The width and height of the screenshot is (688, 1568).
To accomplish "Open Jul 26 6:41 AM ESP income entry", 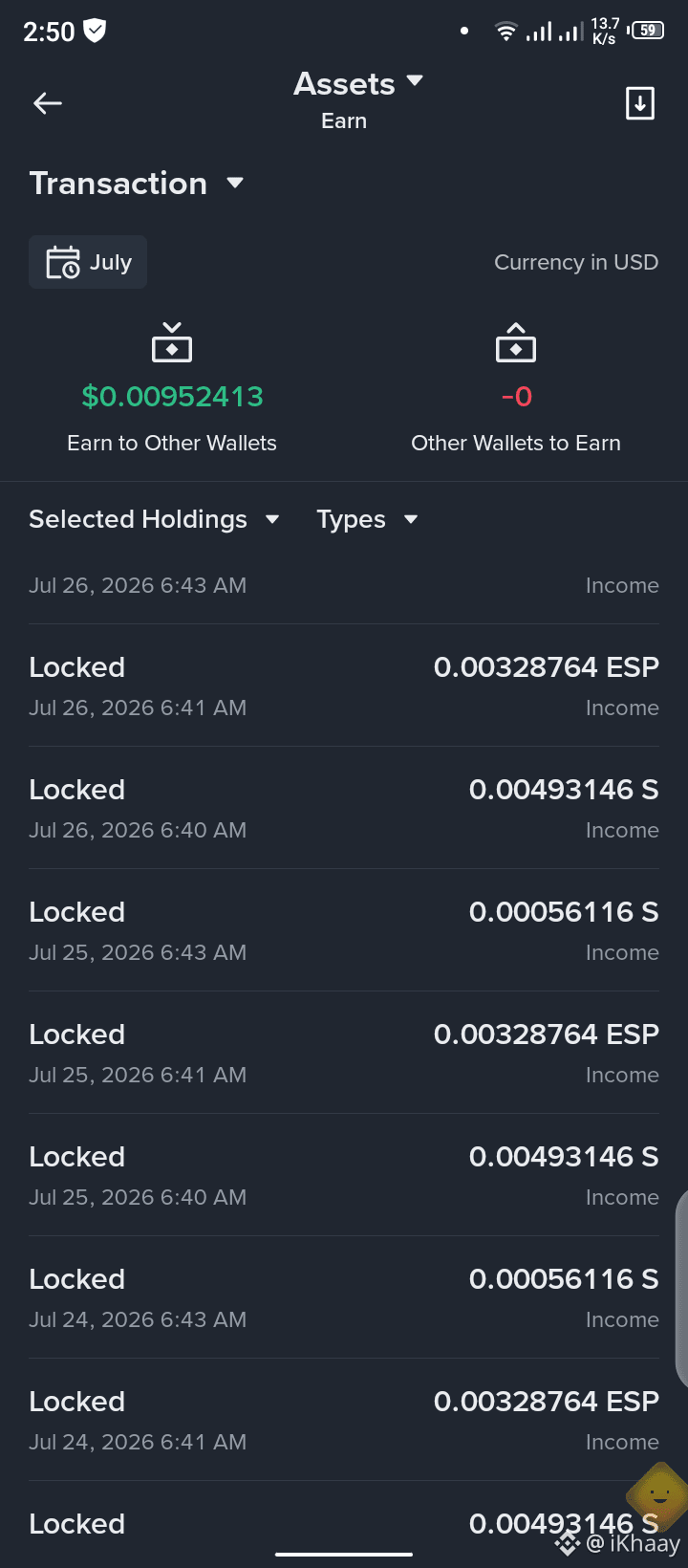I will pos(344,686).
